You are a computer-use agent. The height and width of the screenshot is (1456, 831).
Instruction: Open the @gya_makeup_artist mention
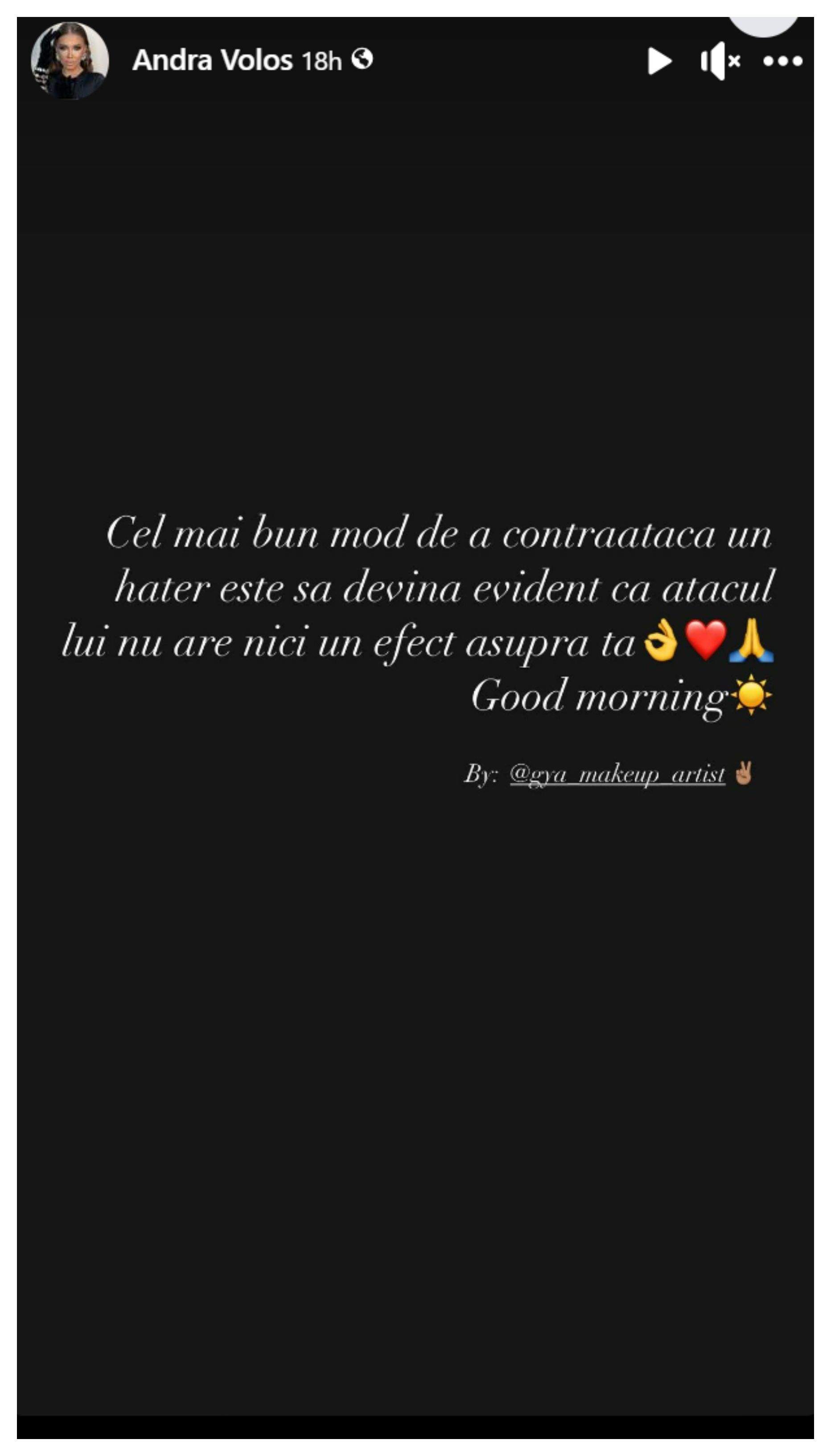pos(617,774)
